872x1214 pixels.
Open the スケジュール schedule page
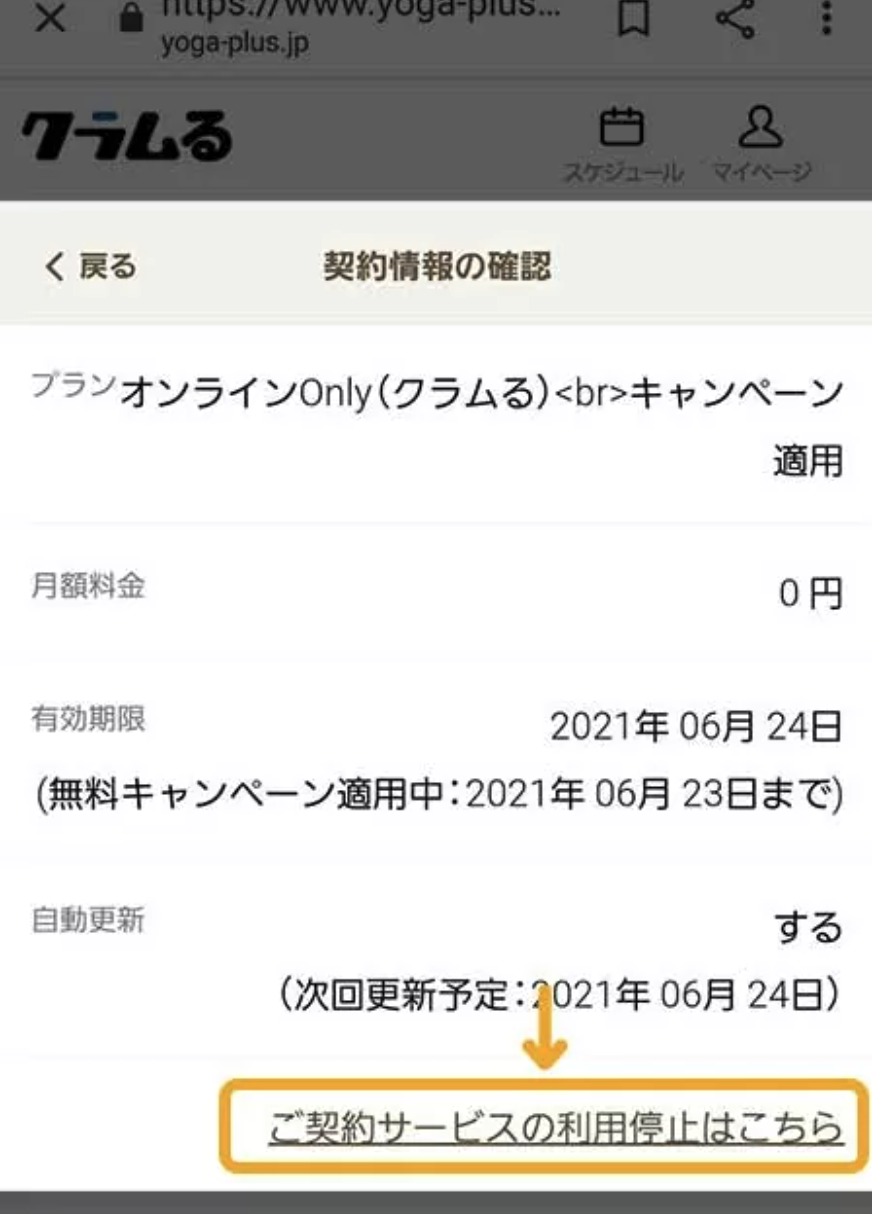(622, 145)
